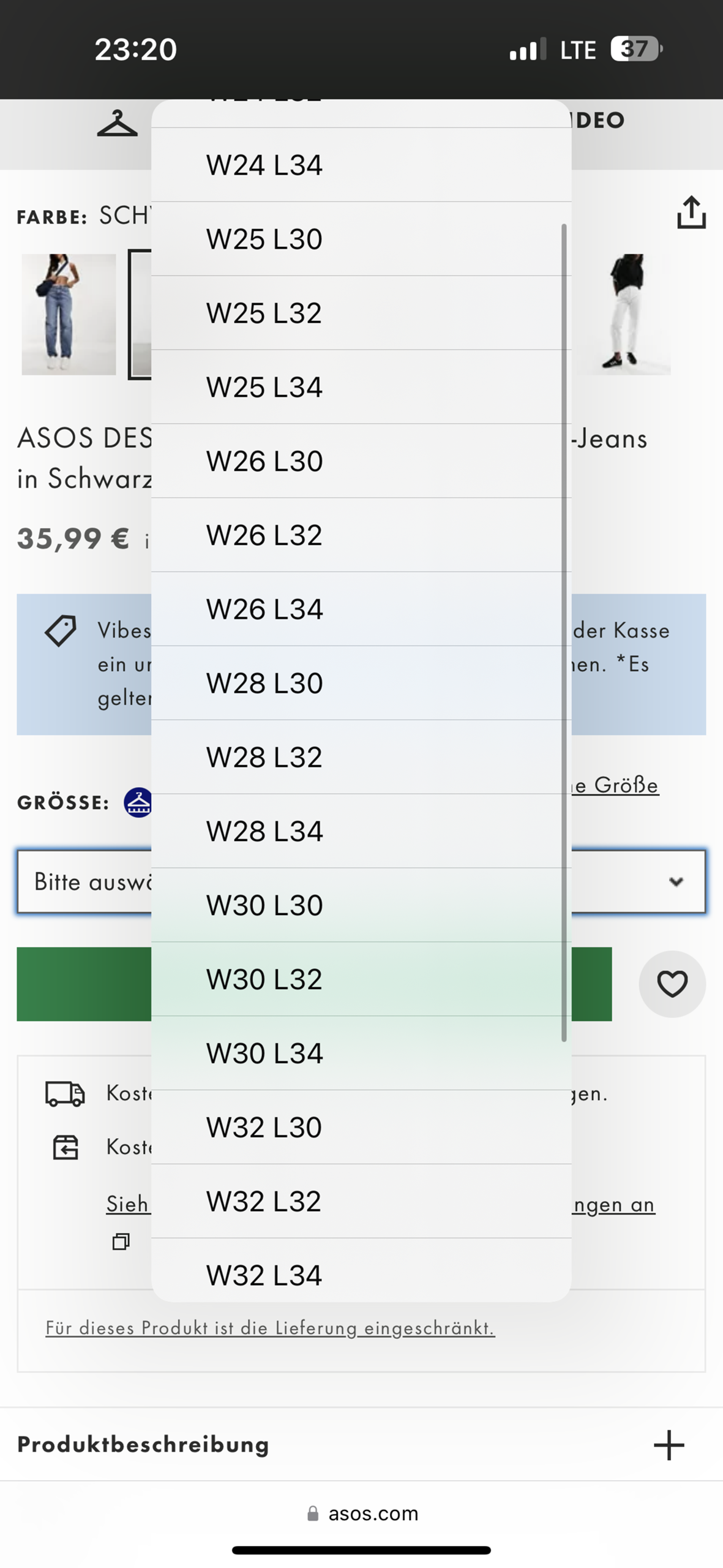Click the delivery truck icon
This screenshot has width=723, height=1568.
pyautogui.click(x=64, y=1092)
